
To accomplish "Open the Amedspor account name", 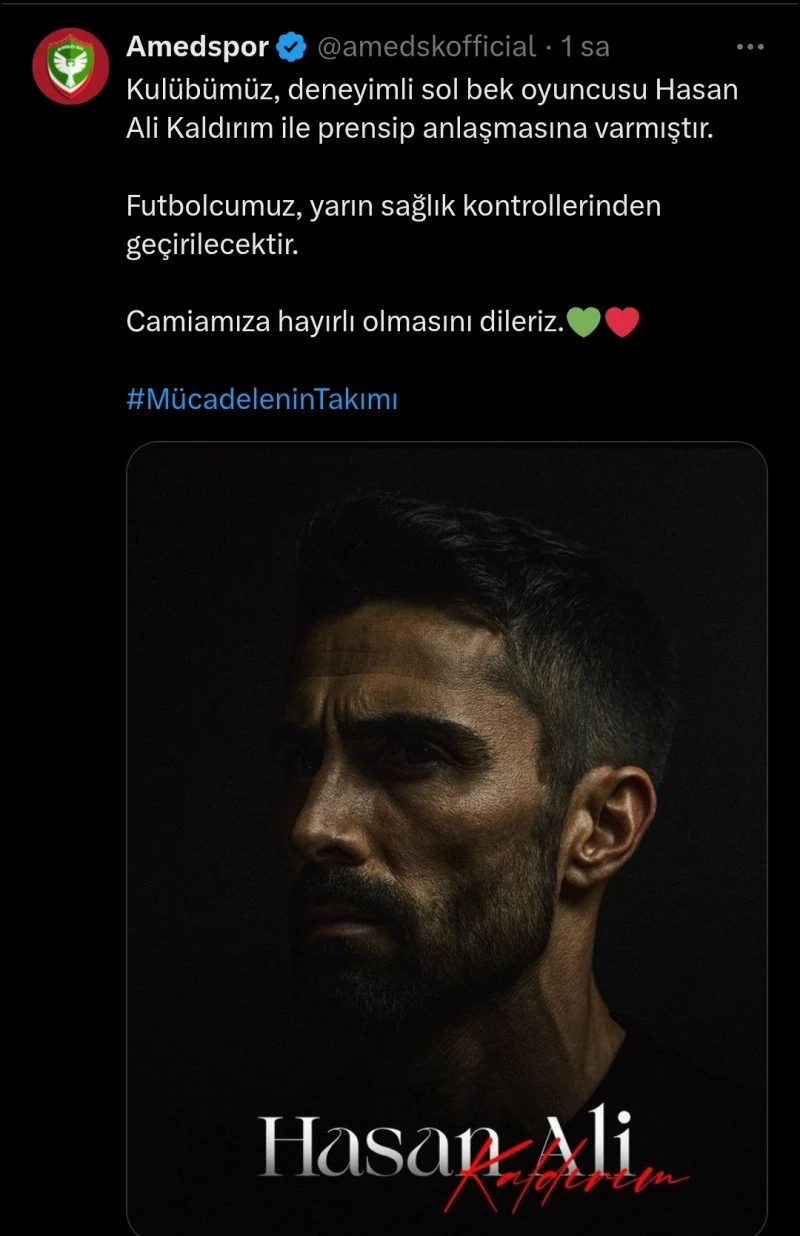I will [x=198, y=46].
